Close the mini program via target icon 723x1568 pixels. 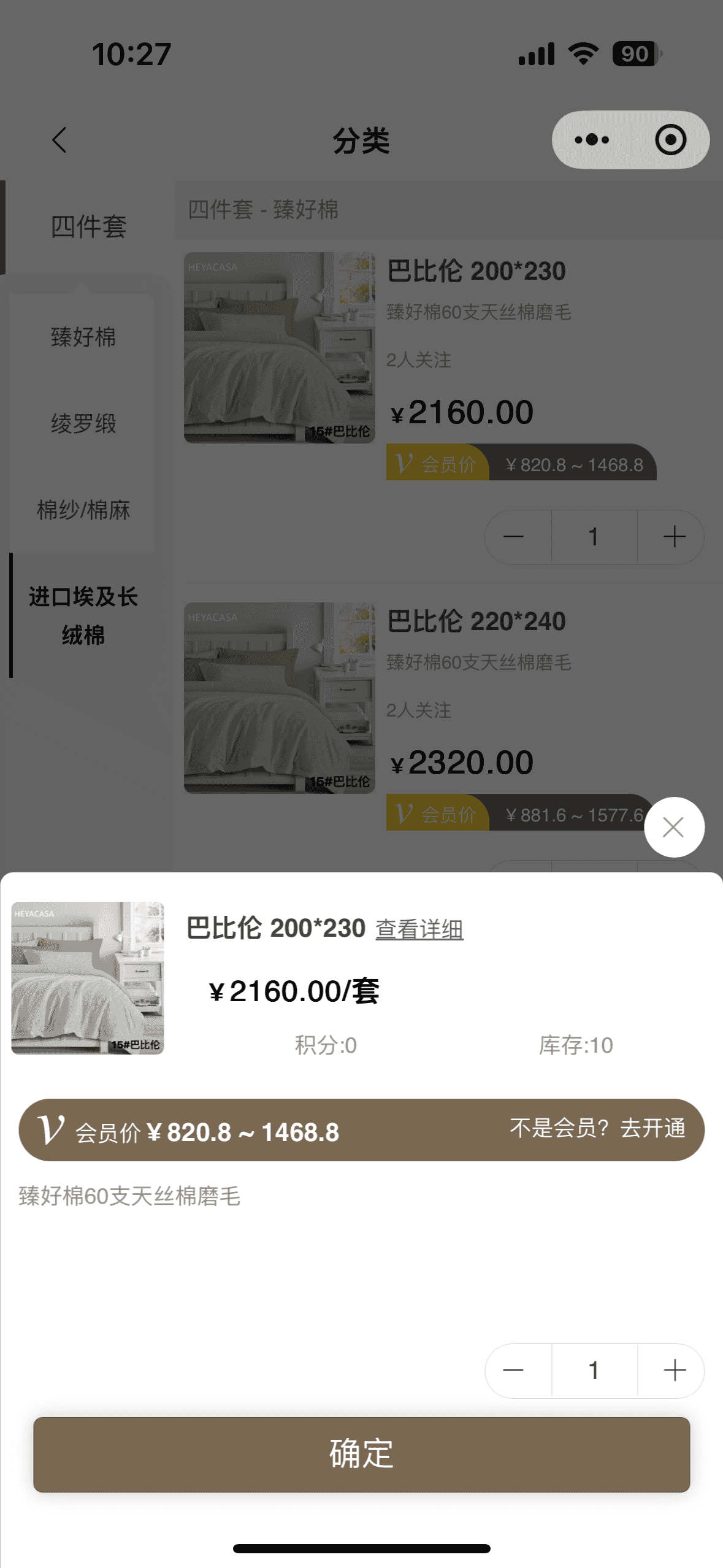670,140
